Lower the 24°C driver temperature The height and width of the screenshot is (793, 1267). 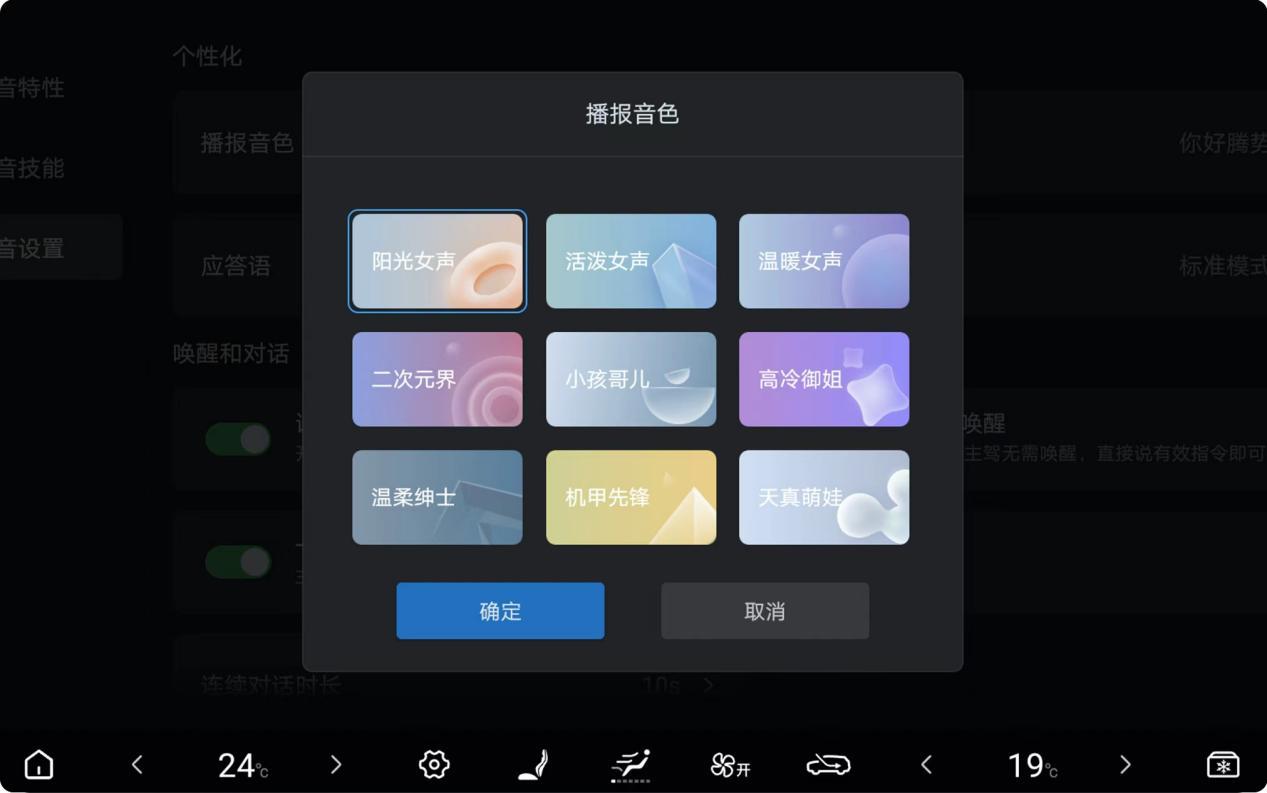click(137, 765)
